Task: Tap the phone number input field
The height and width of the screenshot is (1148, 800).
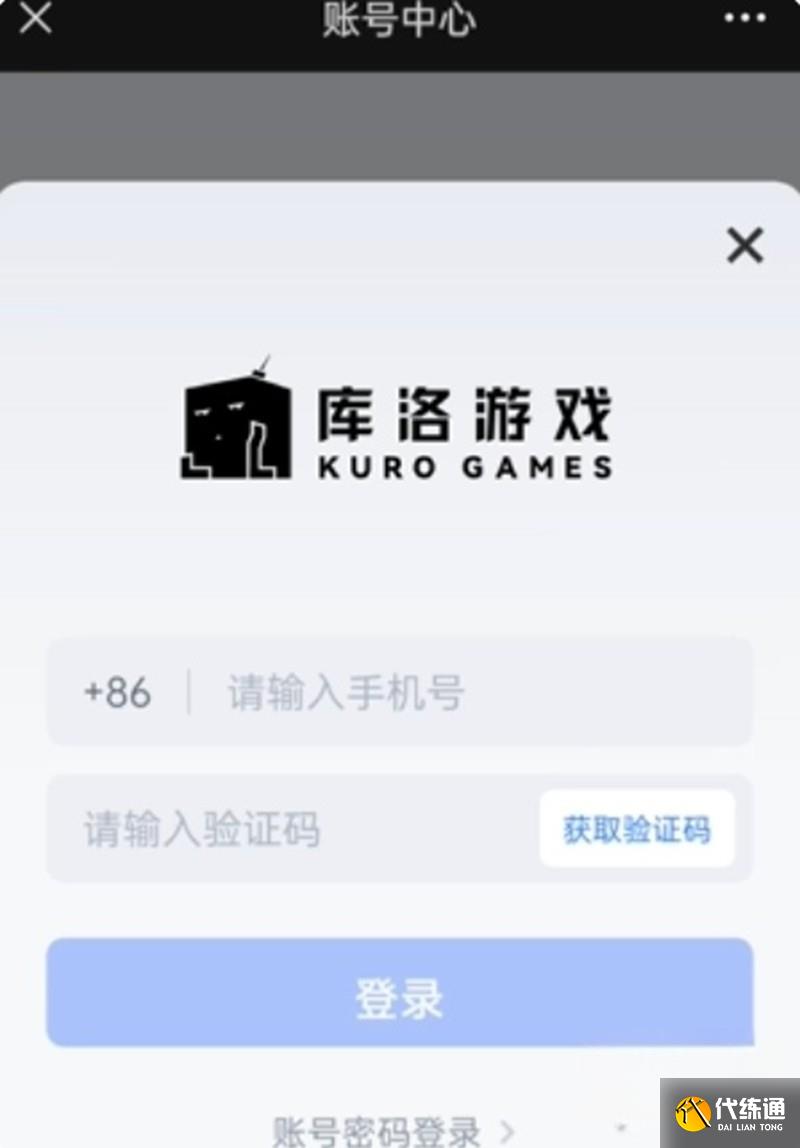Action: pos(470,693)
